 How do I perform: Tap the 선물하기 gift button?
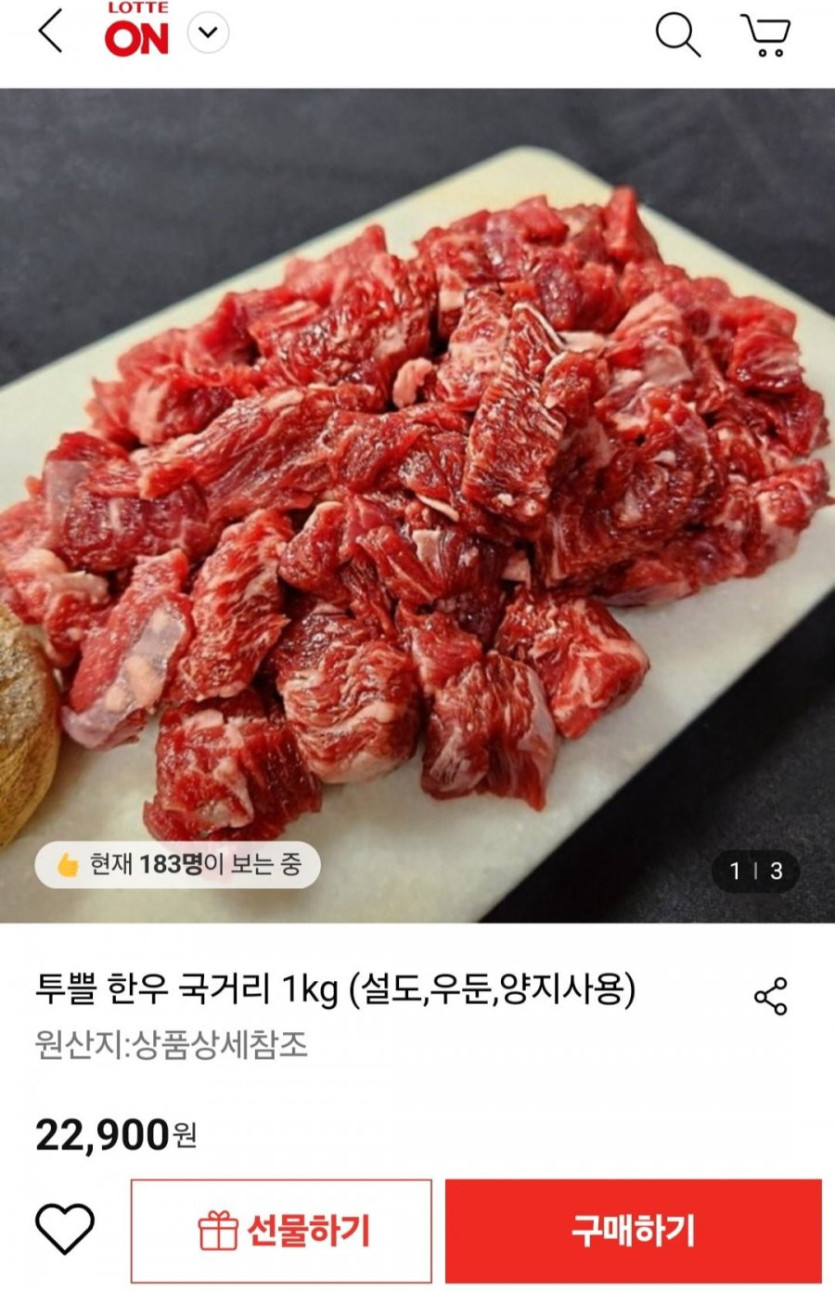pos(282,1230)
